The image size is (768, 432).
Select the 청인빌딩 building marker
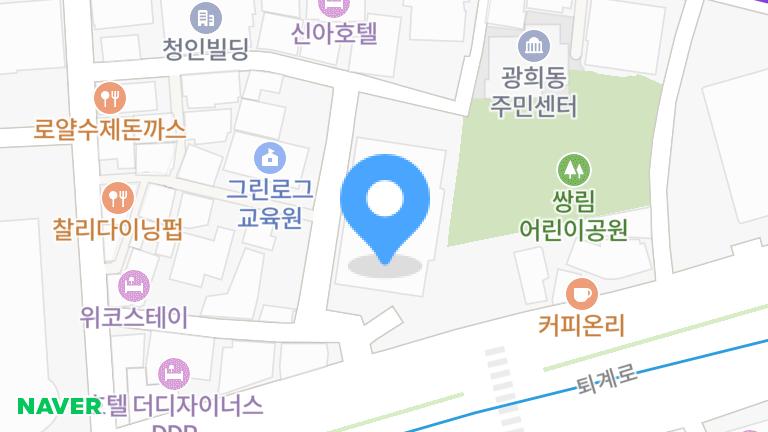coord(205,17)
